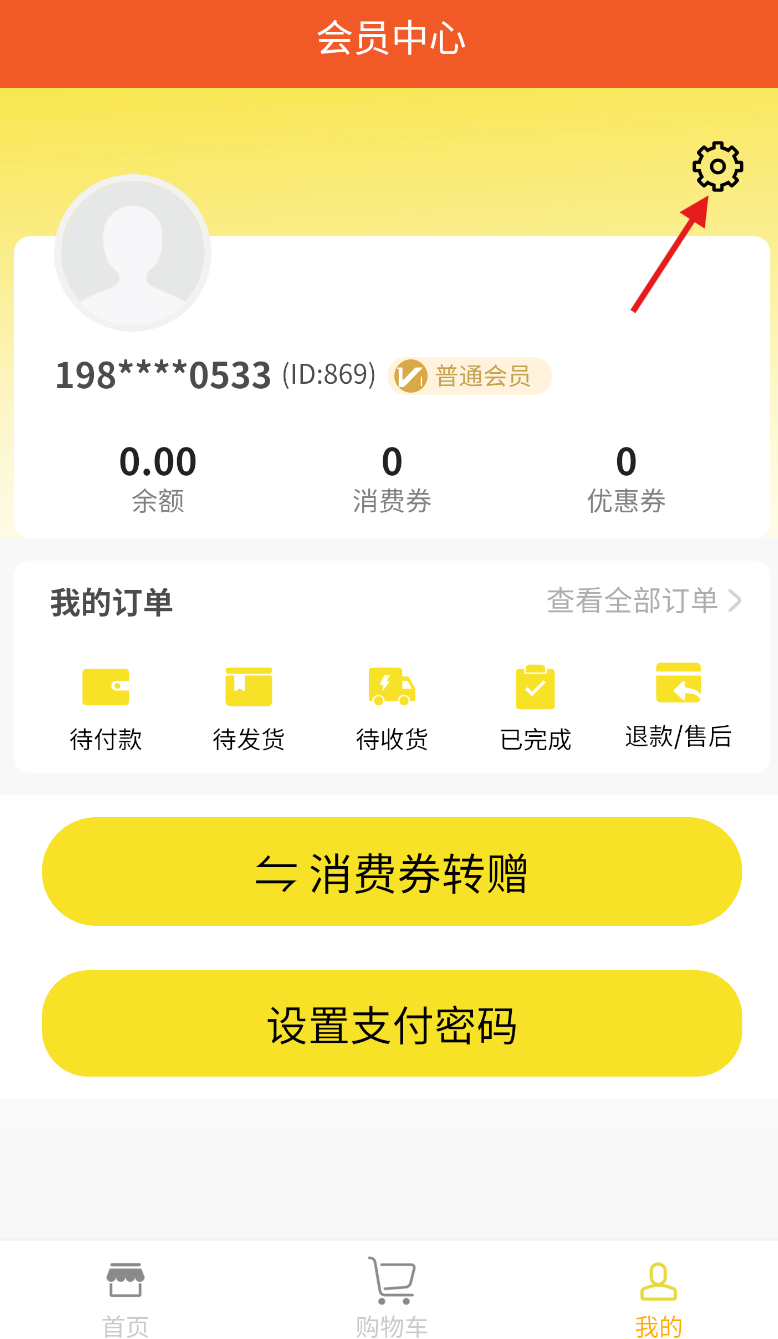Image resolution: width=778 pixels, height=1339 pixels.
Task: Open the 优惠券 coupons count
Action: tap(626, 478)
